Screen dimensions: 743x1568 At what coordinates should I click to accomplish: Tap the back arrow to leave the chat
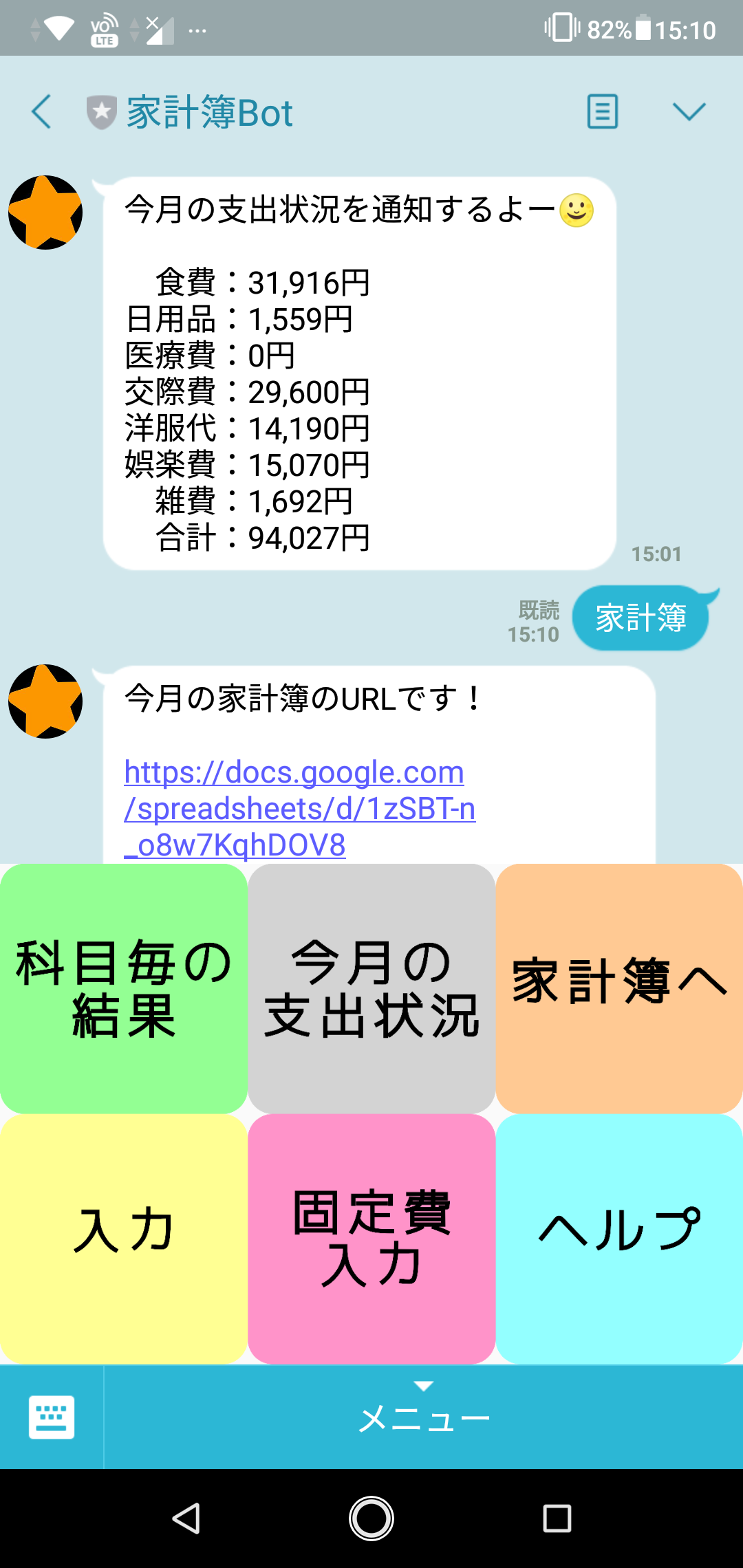point(41,112)
